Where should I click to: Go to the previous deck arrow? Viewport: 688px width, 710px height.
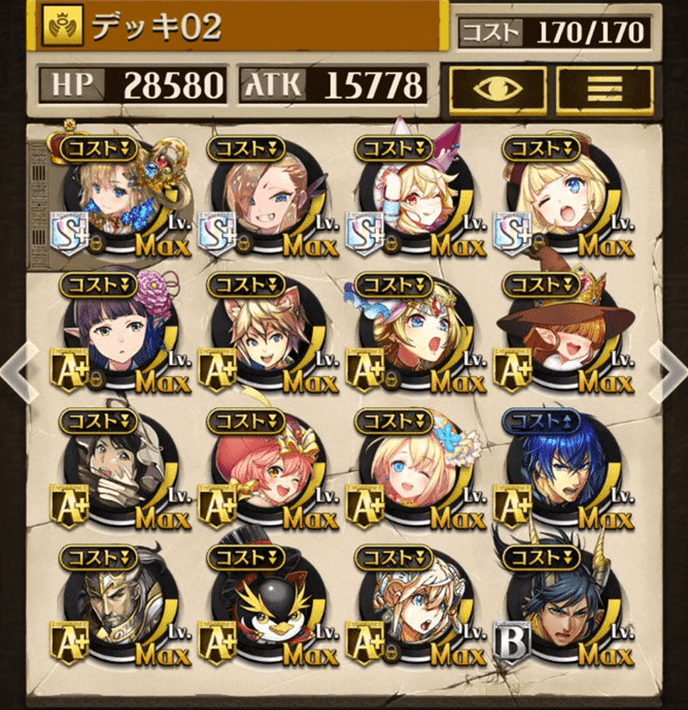click(20, 372)
